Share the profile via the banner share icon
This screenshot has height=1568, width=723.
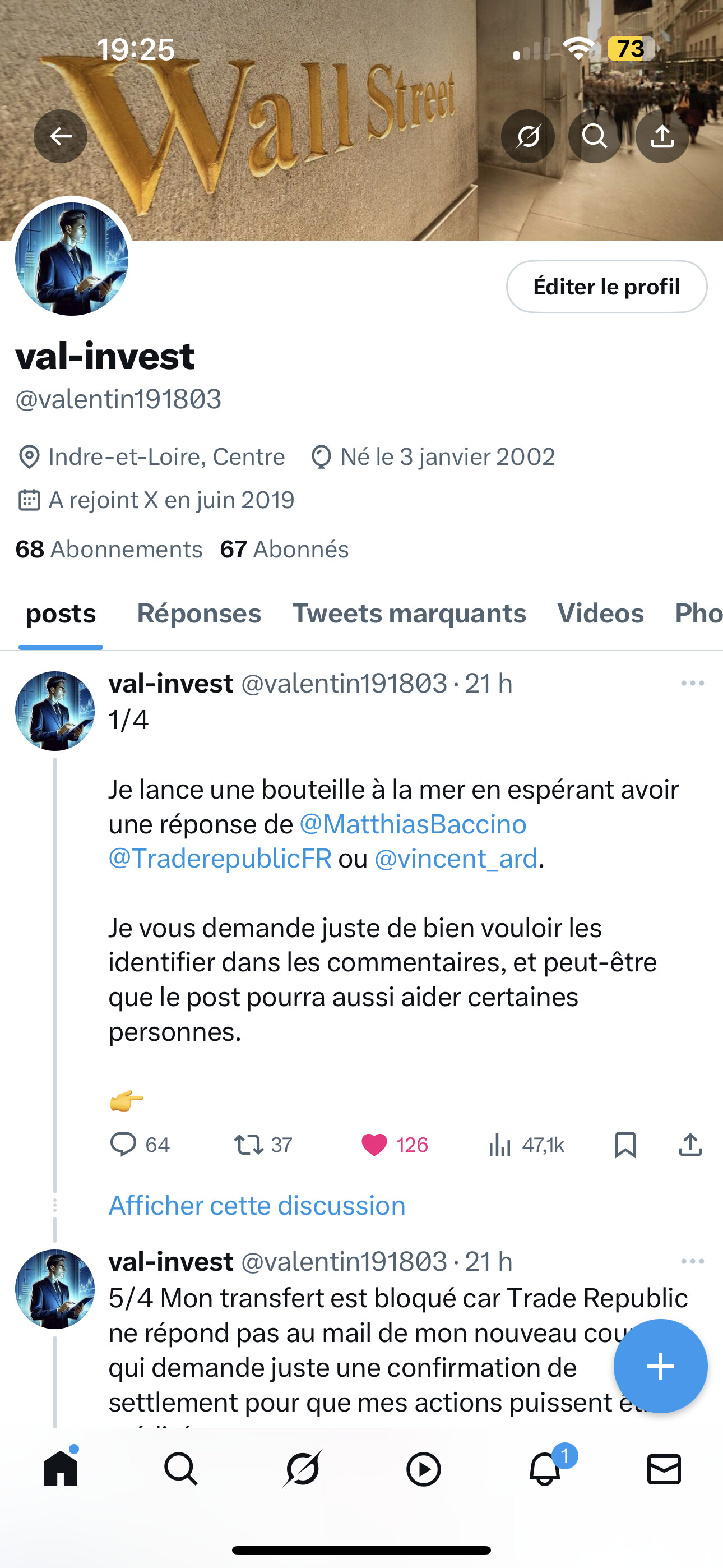662,136
